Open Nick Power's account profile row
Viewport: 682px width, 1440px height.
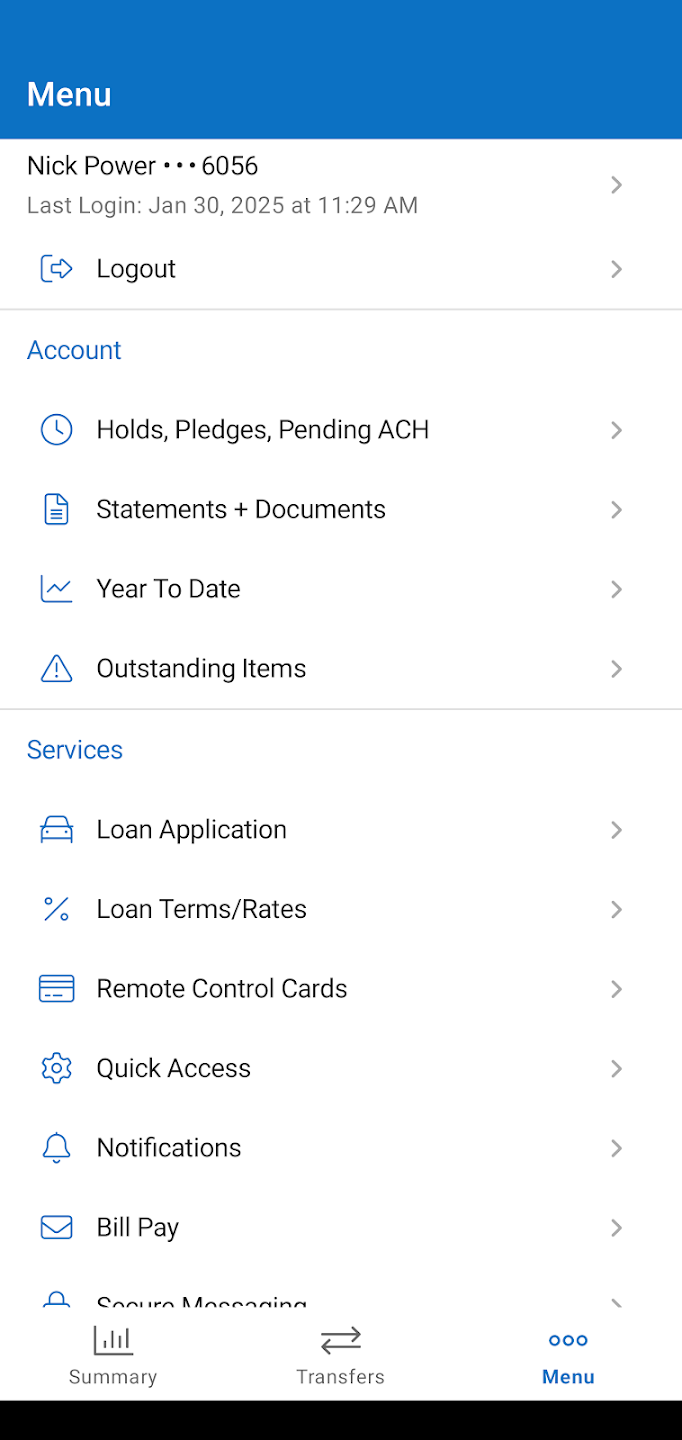(341, 185)
